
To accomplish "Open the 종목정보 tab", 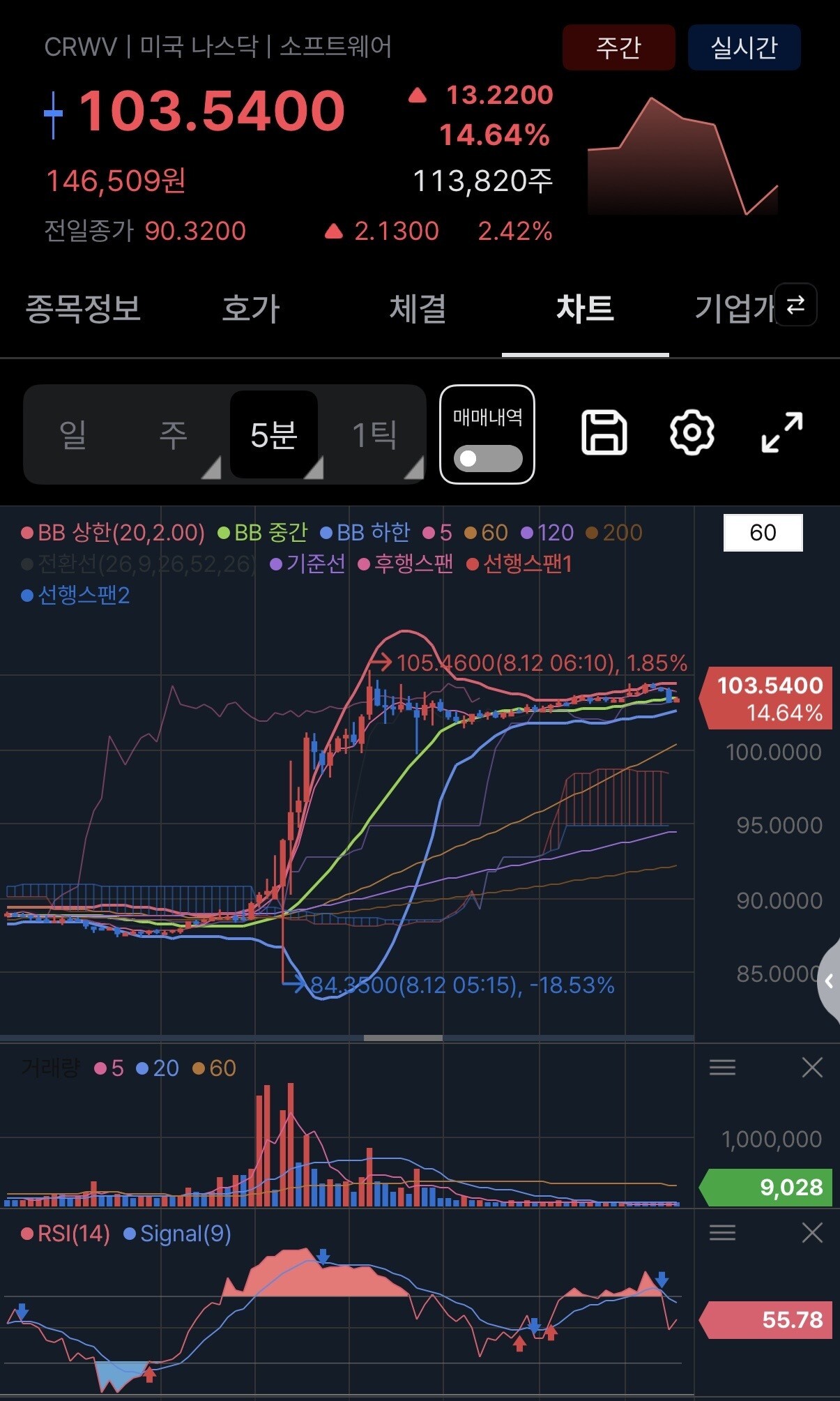I will coord(84,309).
